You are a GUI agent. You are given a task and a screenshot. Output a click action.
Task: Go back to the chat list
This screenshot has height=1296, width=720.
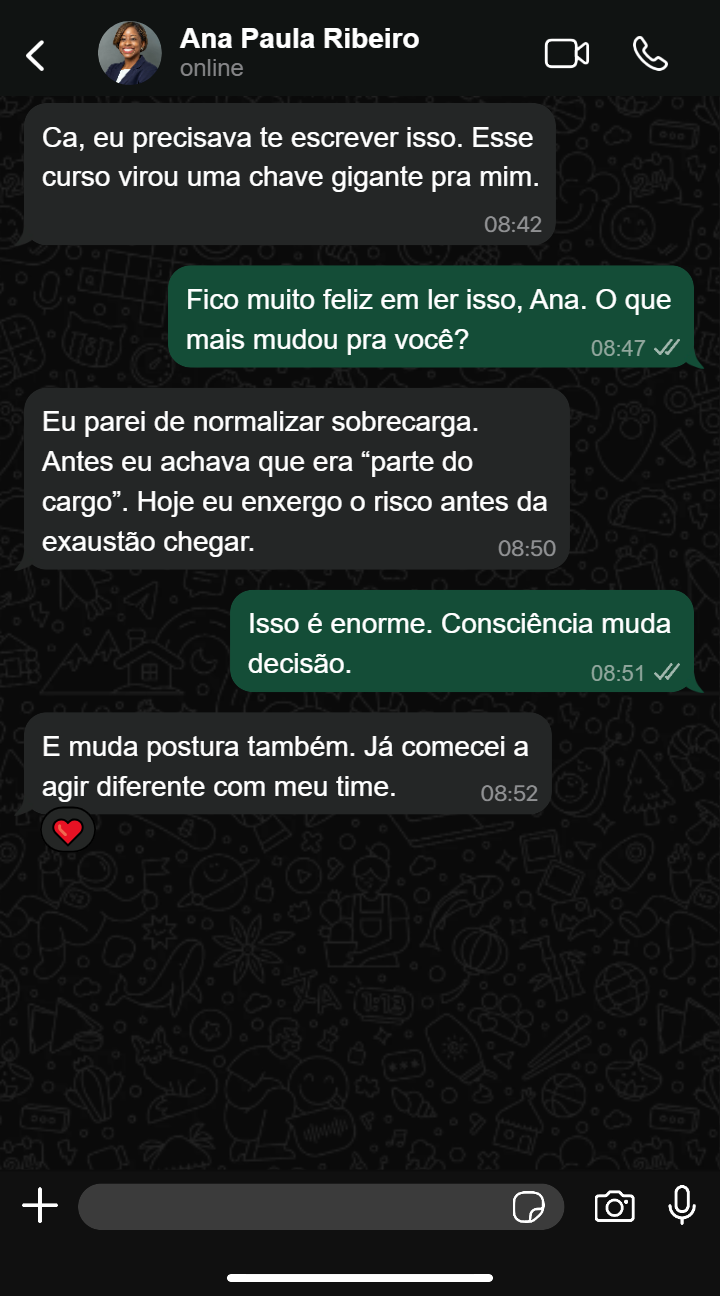[x=36, y=55]
